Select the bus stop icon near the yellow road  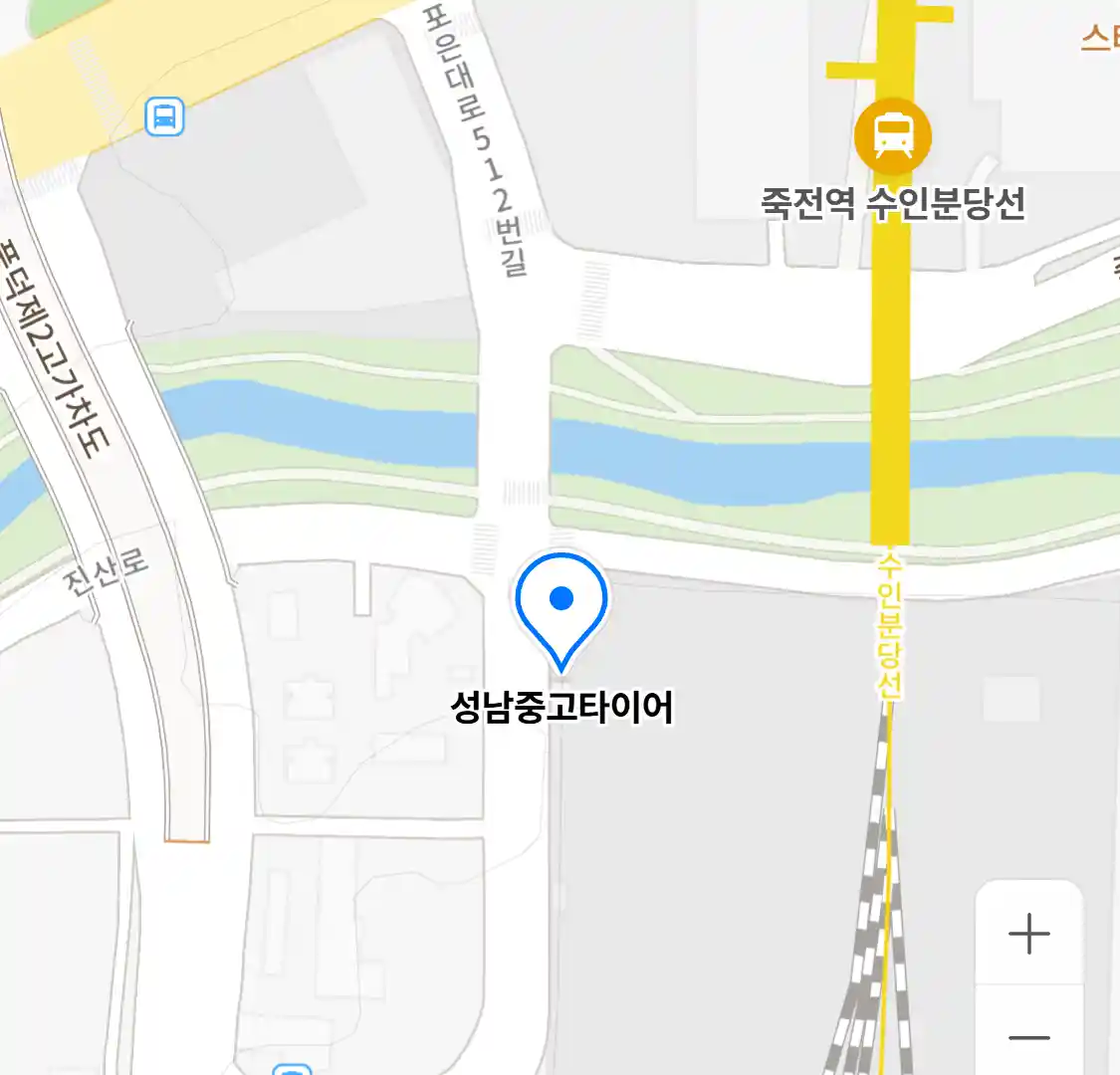[x=164, y=116]
